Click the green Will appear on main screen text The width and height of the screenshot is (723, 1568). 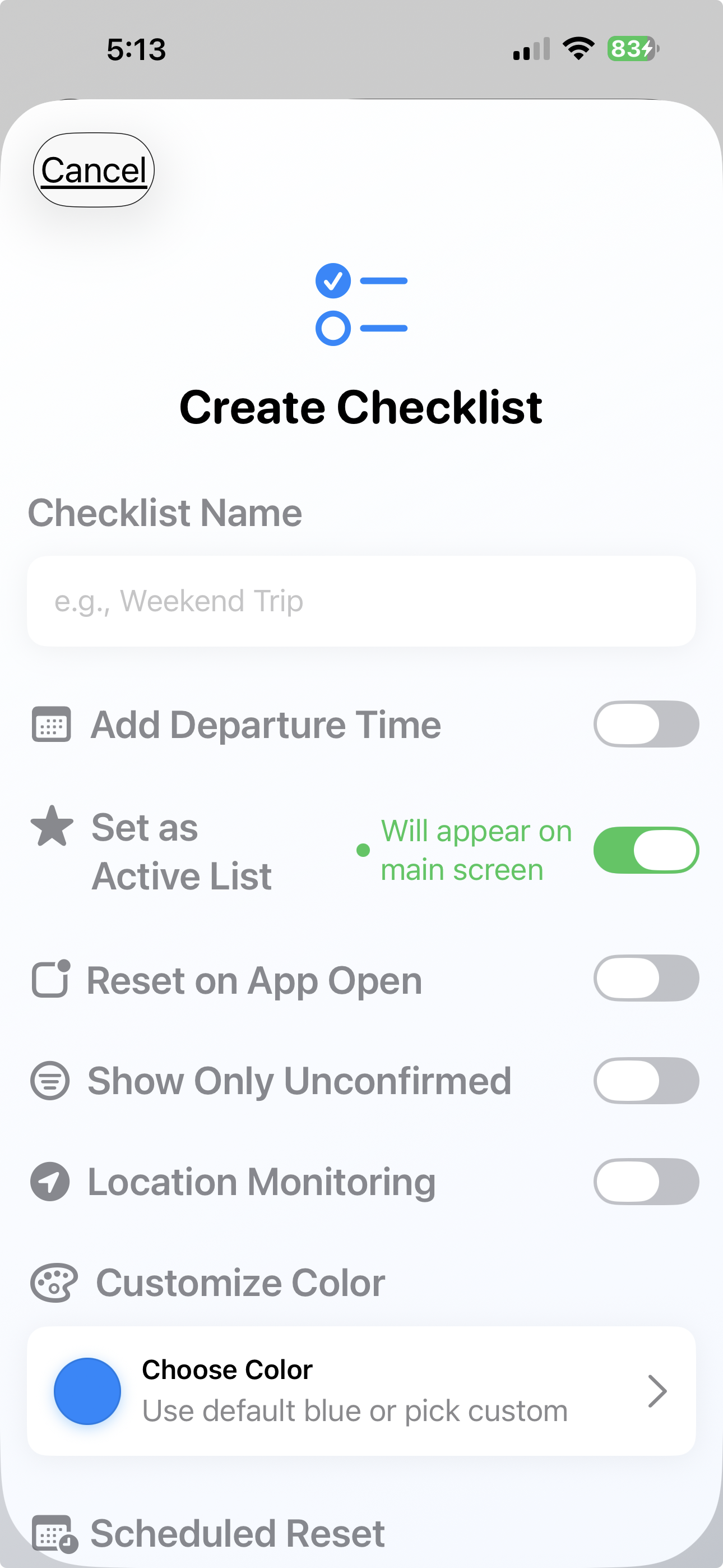point(475,850)
